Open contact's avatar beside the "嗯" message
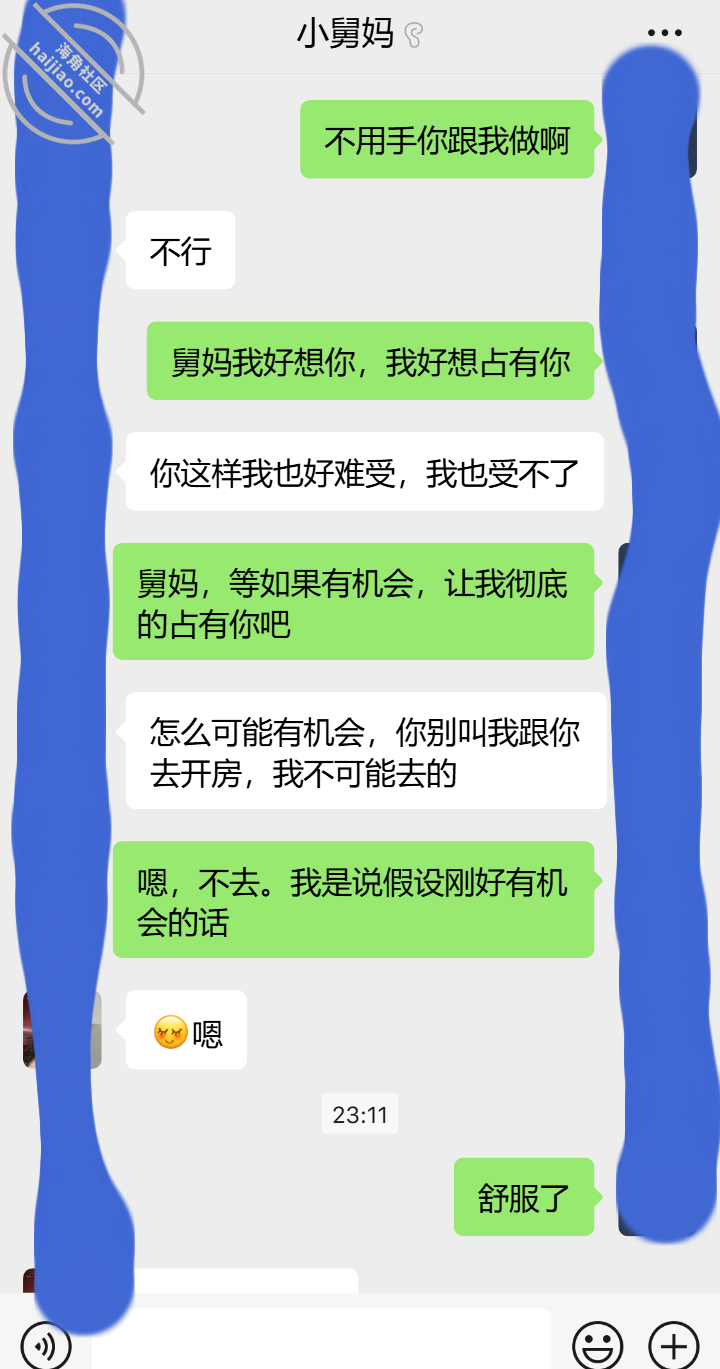Viewport: 720px width, 1369px height. tap(62, 1030)
